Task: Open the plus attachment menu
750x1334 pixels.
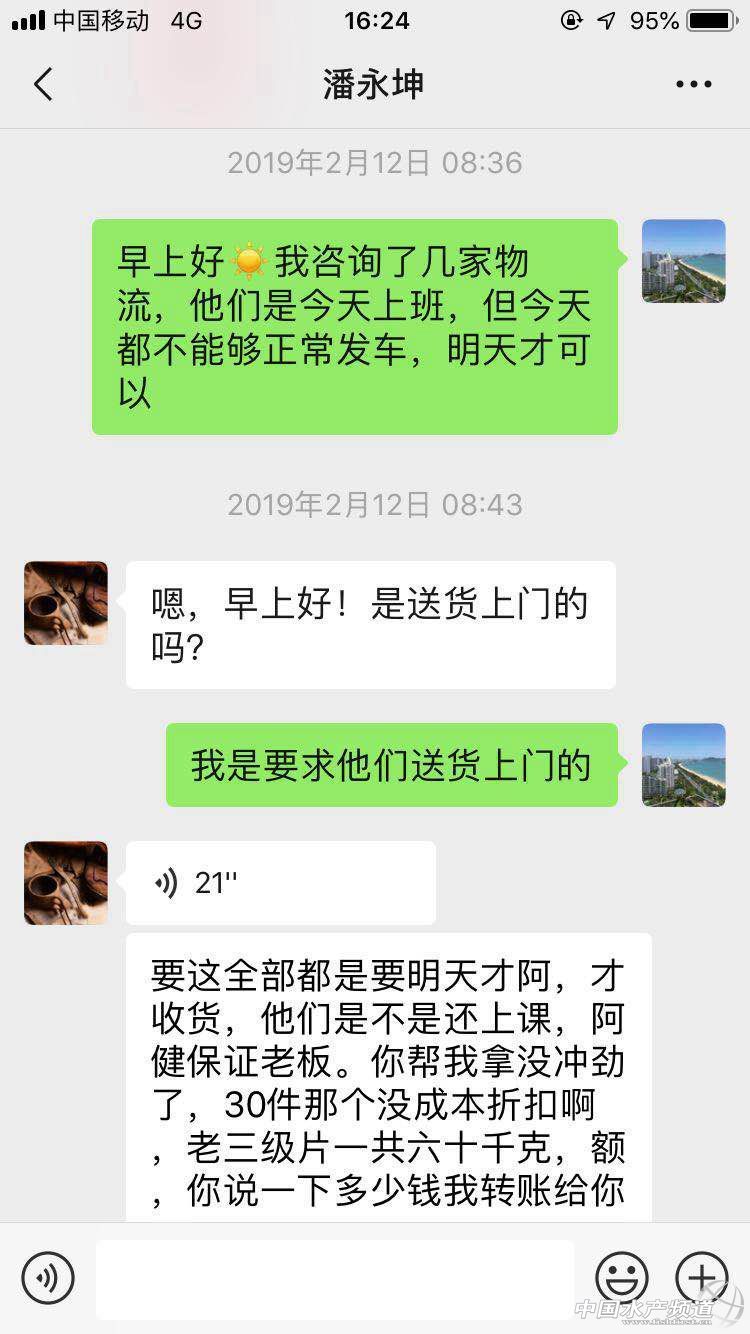Action: pyautogui.click(x=702, y=1278)
